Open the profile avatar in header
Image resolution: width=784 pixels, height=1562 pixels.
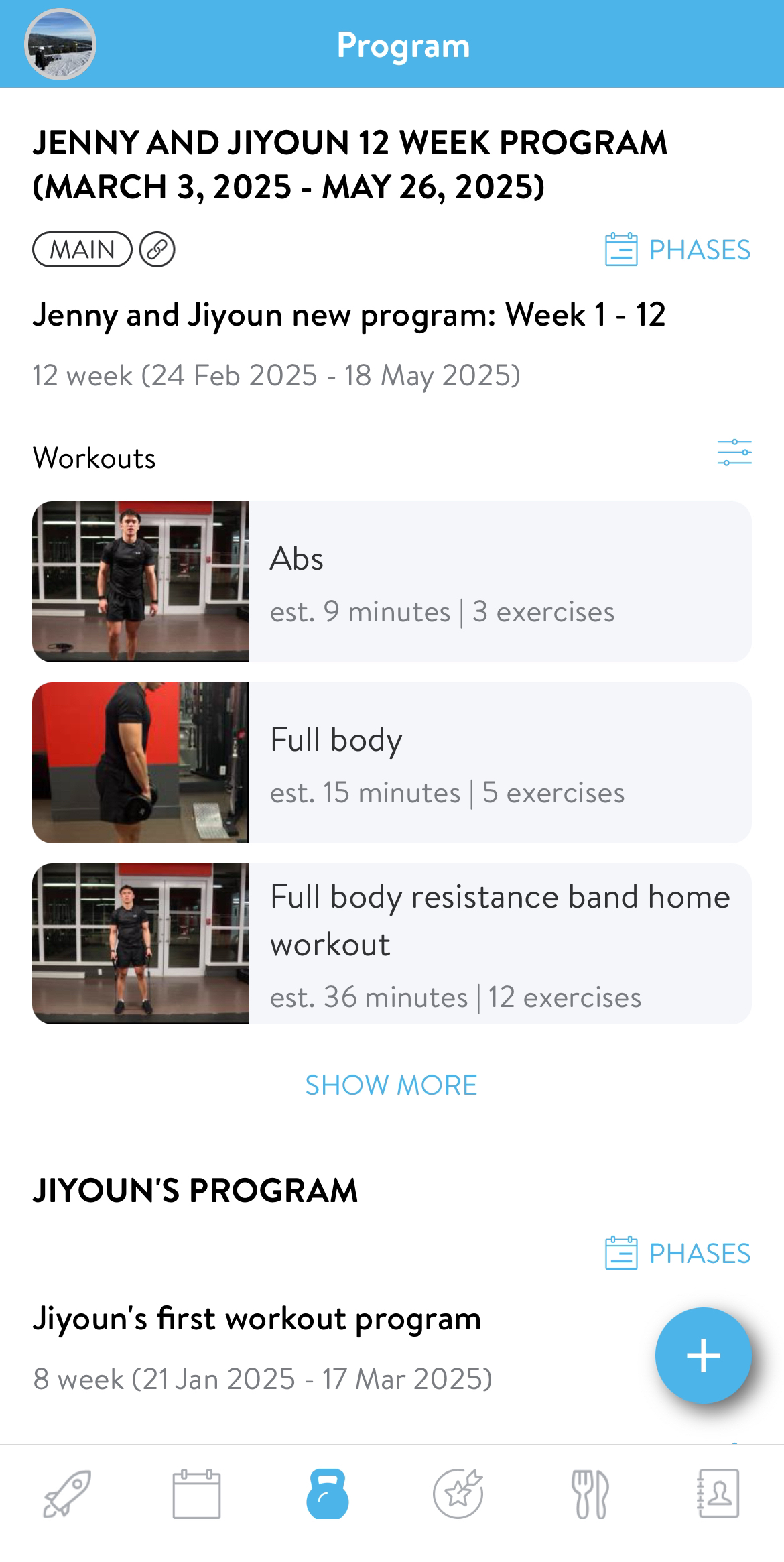pyautogui.click(x=60, y=44)
